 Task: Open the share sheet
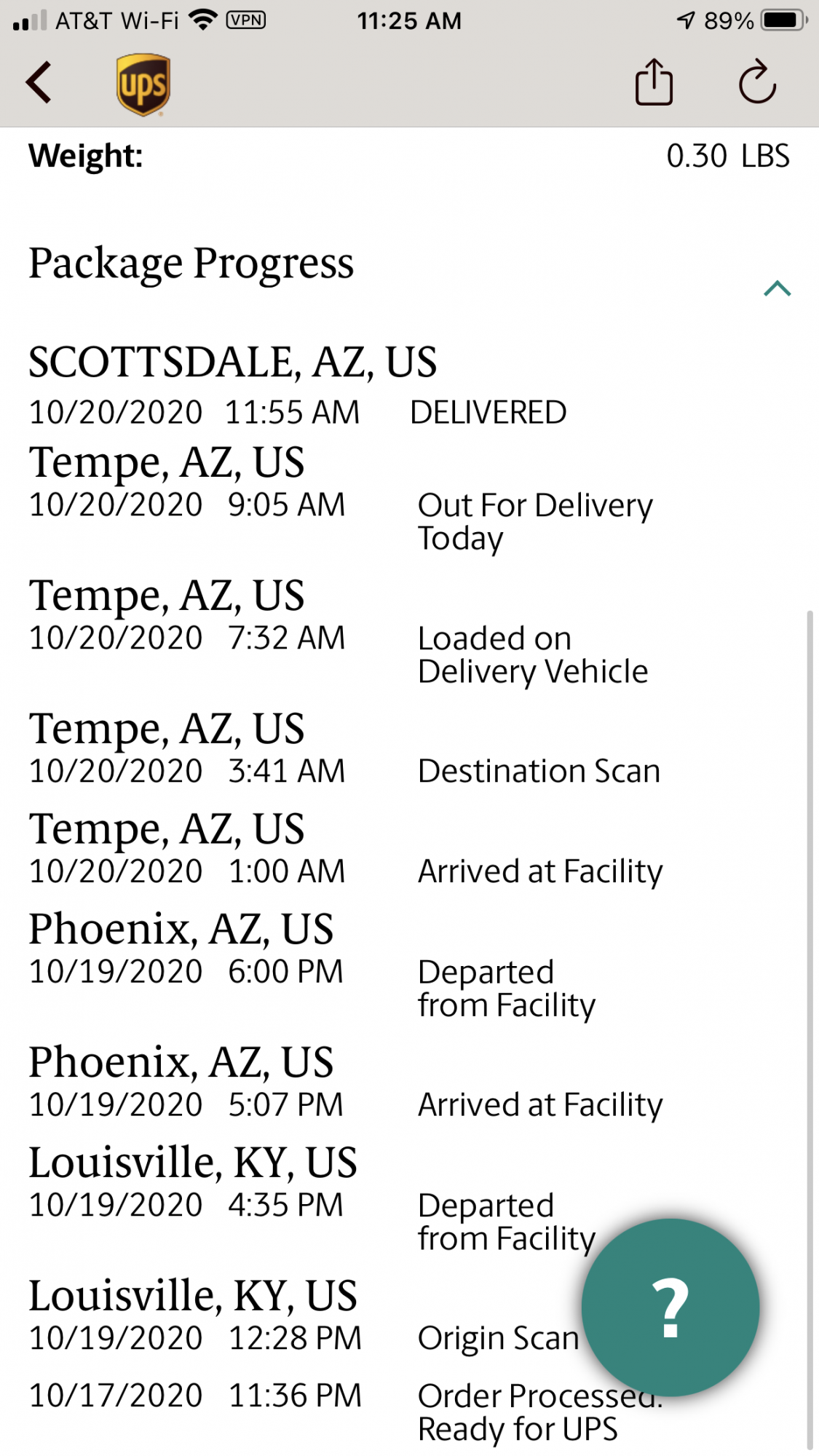pyautogui.click(x=654, y=82)
